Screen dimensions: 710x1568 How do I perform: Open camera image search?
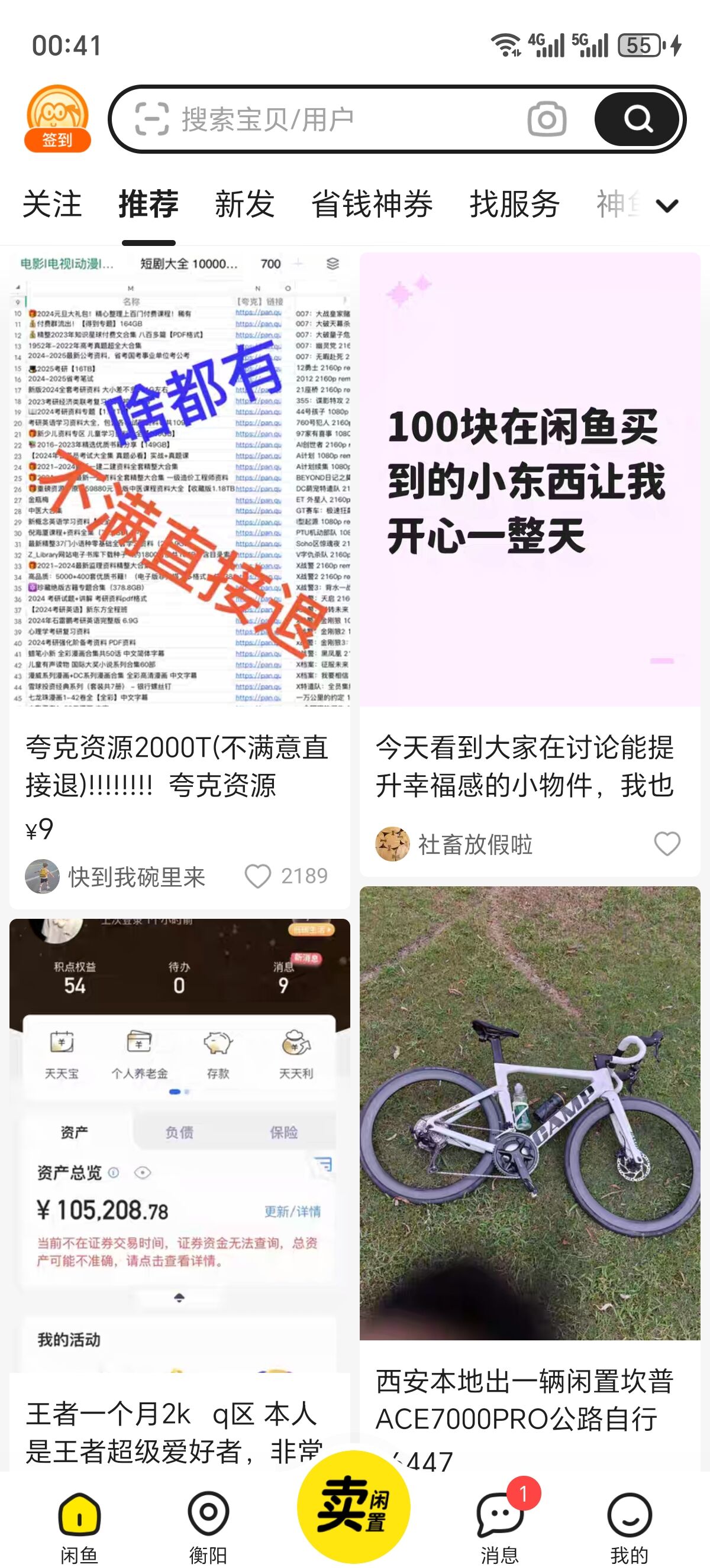click(x=546, y=119)
